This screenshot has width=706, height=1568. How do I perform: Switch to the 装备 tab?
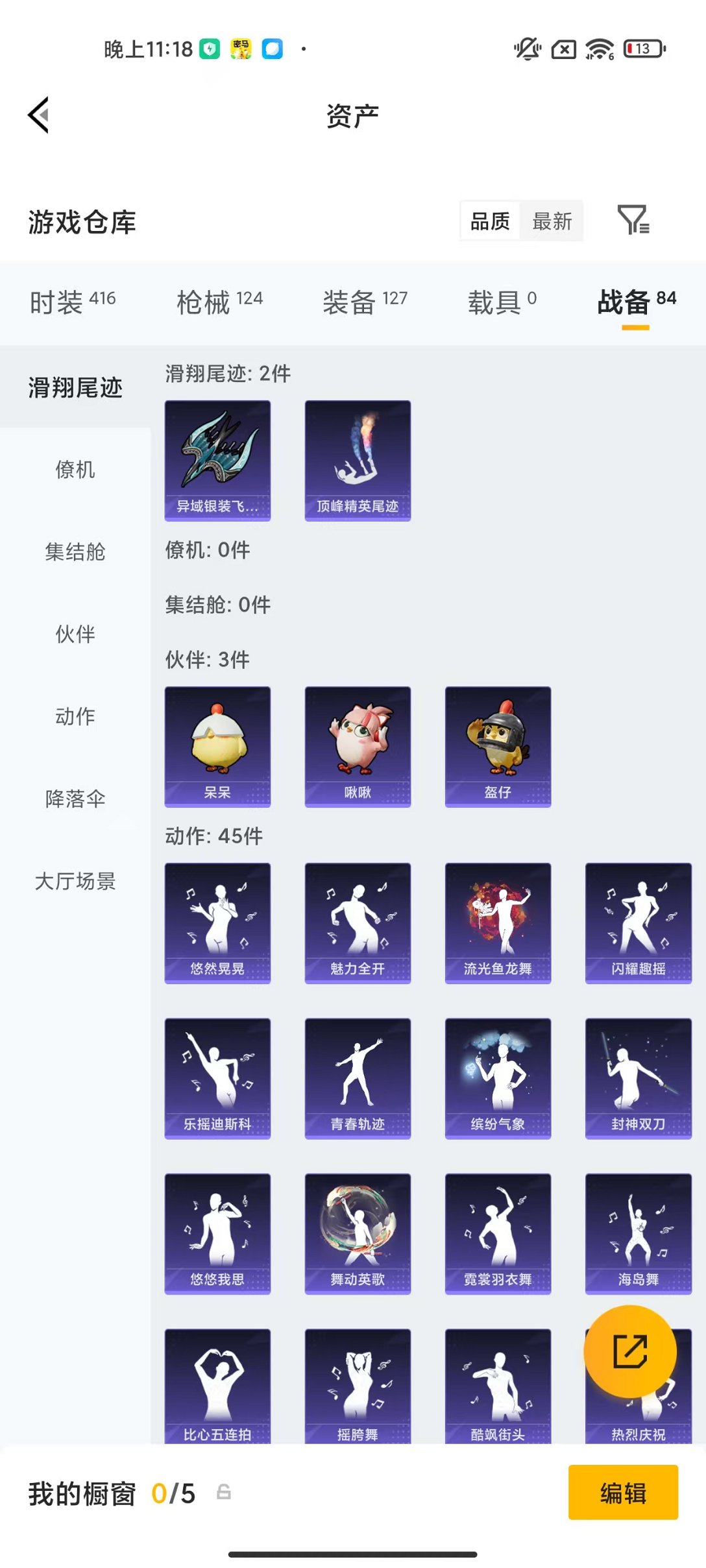click(x=365, y=302)
